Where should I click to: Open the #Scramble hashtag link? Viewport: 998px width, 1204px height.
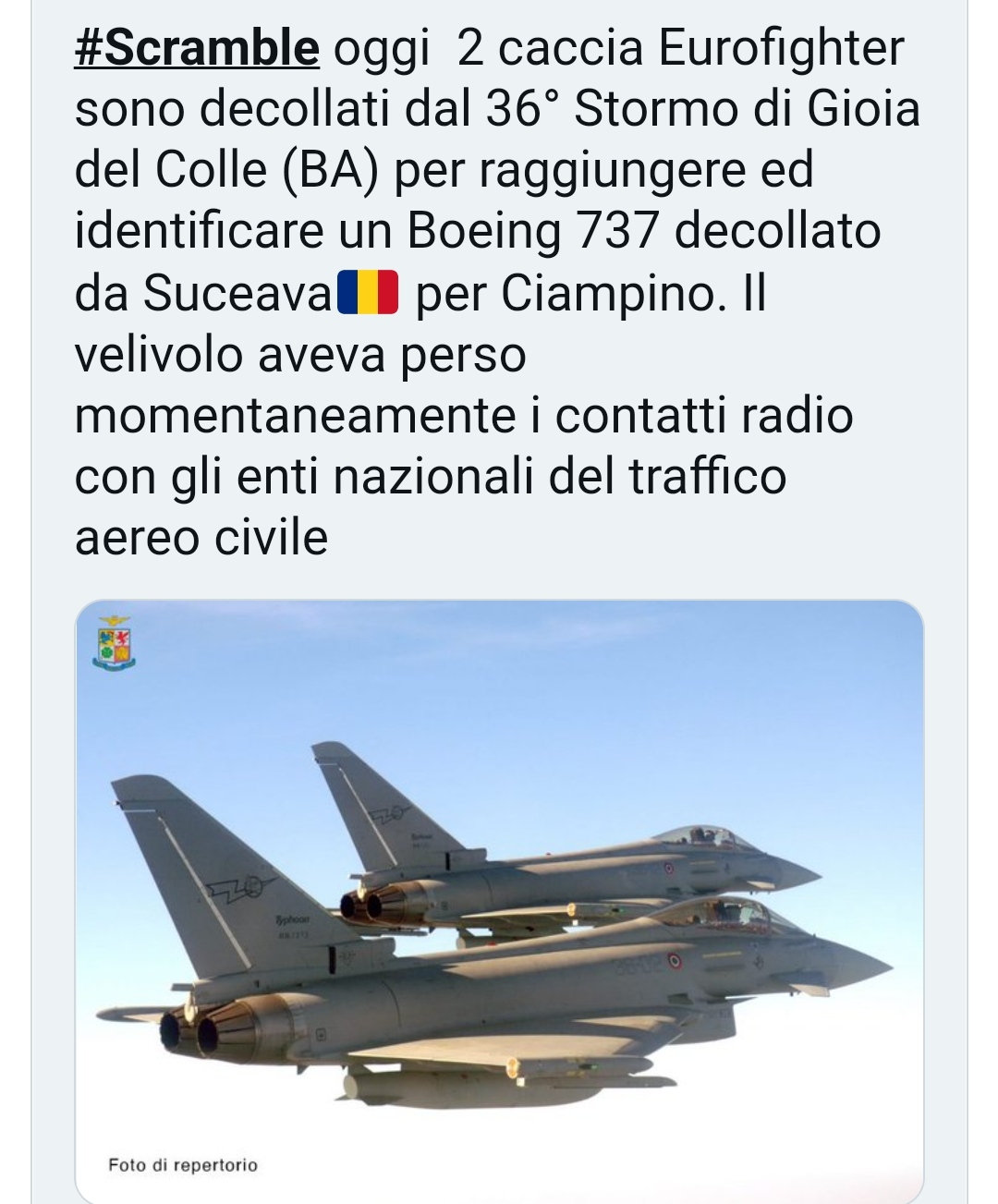(197, 48)
